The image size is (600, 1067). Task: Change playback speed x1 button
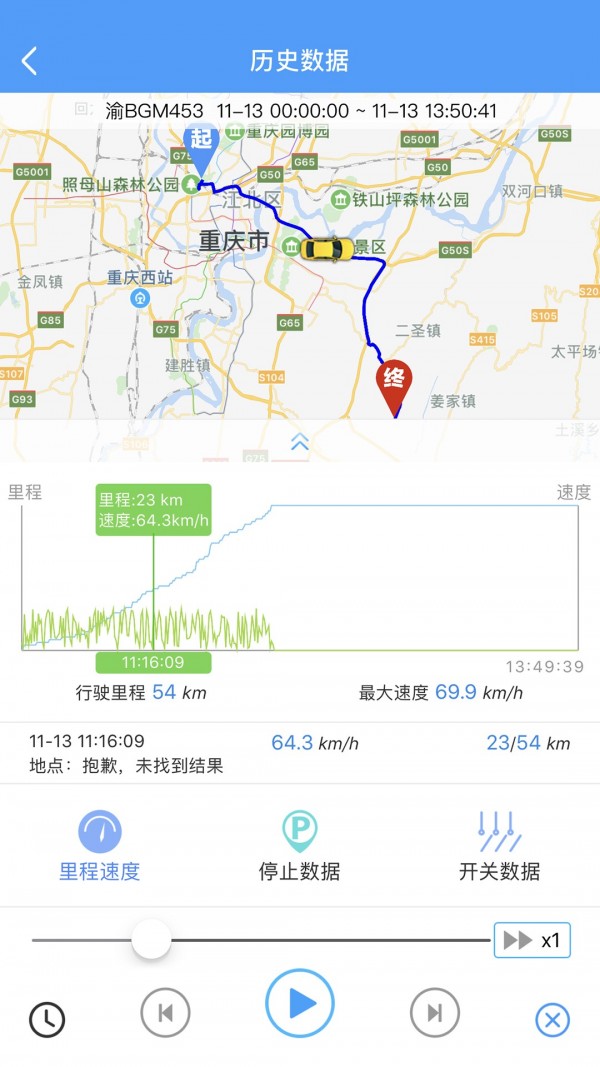tap(532, 940)
